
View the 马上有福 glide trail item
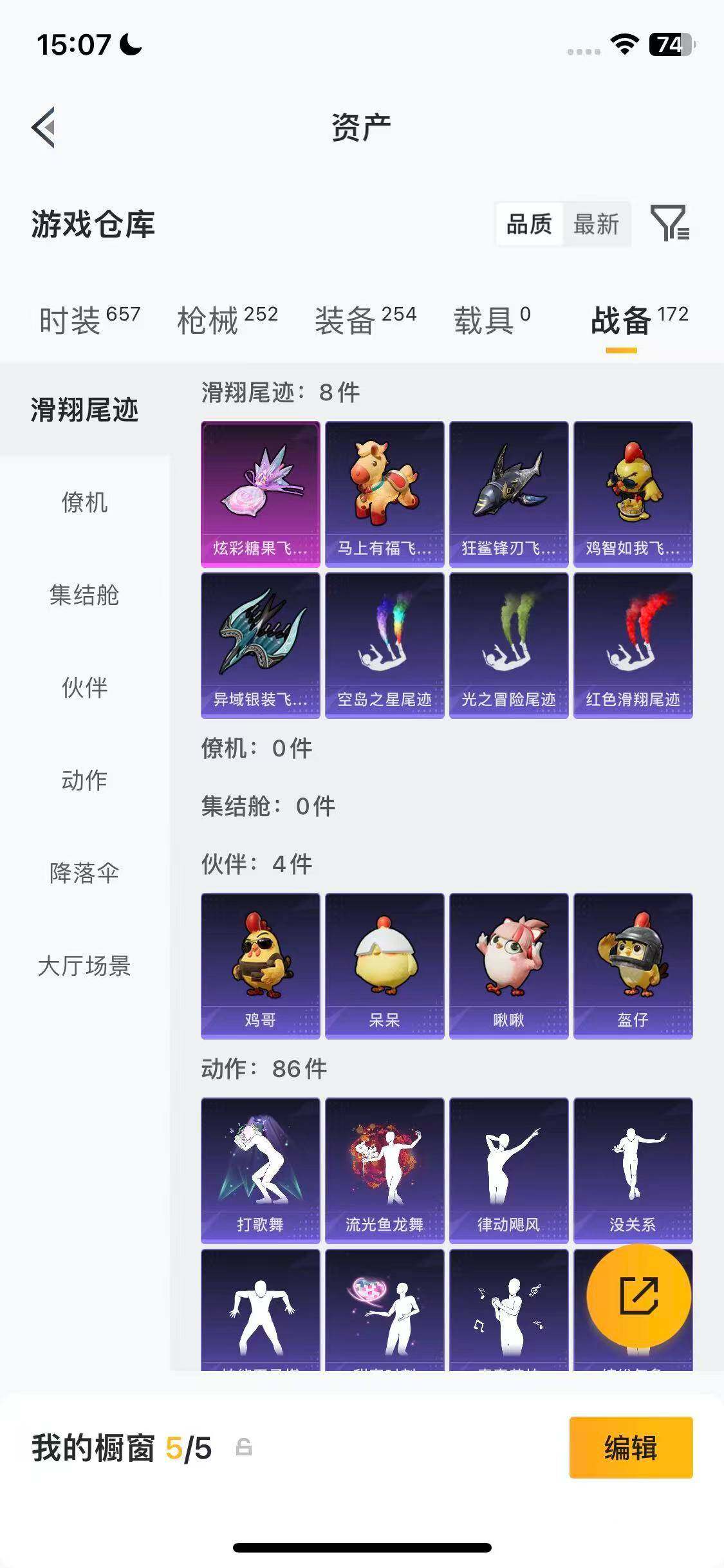(x=384, y=494)
